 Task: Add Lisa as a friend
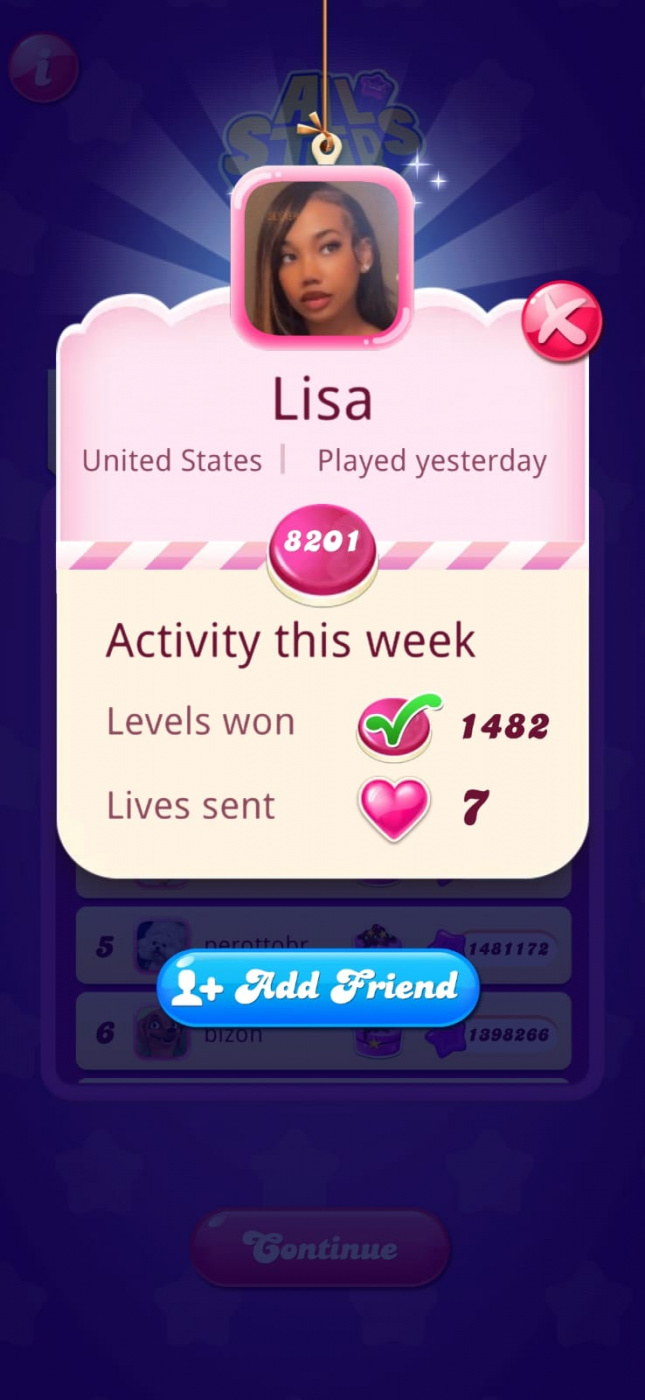[318, 988]
